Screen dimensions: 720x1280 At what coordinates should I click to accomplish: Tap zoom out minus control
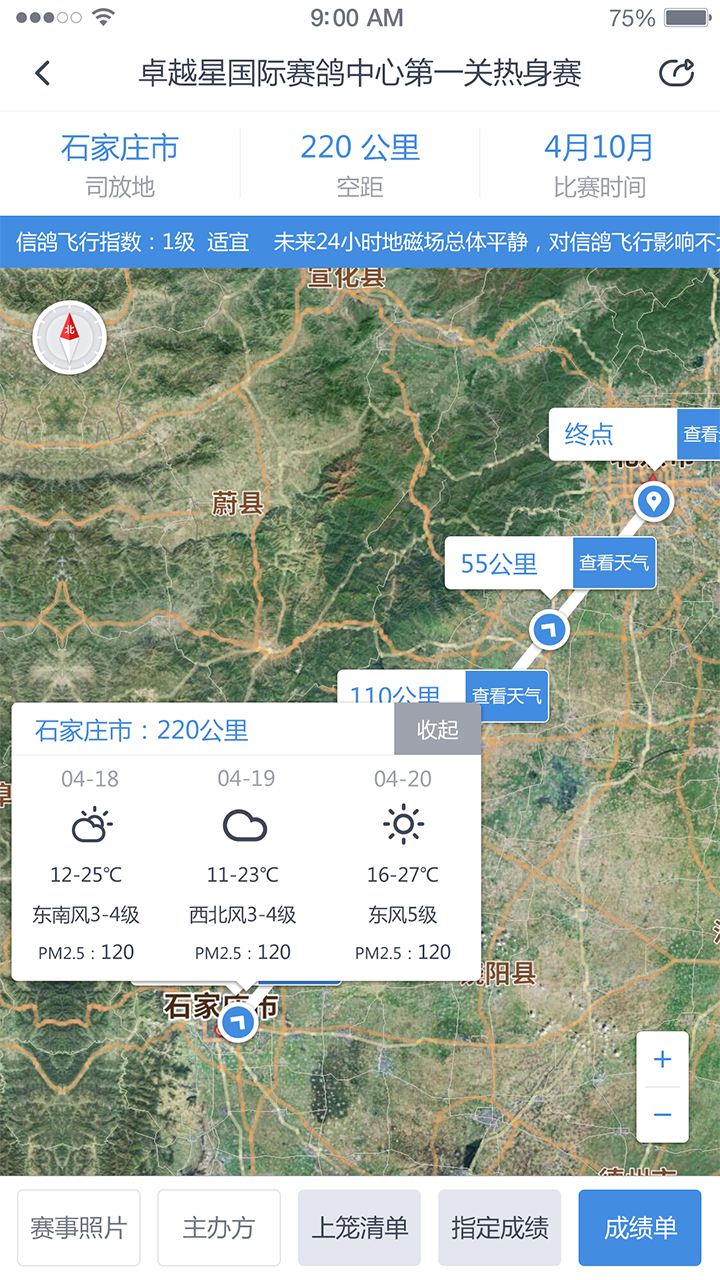pos(662,1114)
